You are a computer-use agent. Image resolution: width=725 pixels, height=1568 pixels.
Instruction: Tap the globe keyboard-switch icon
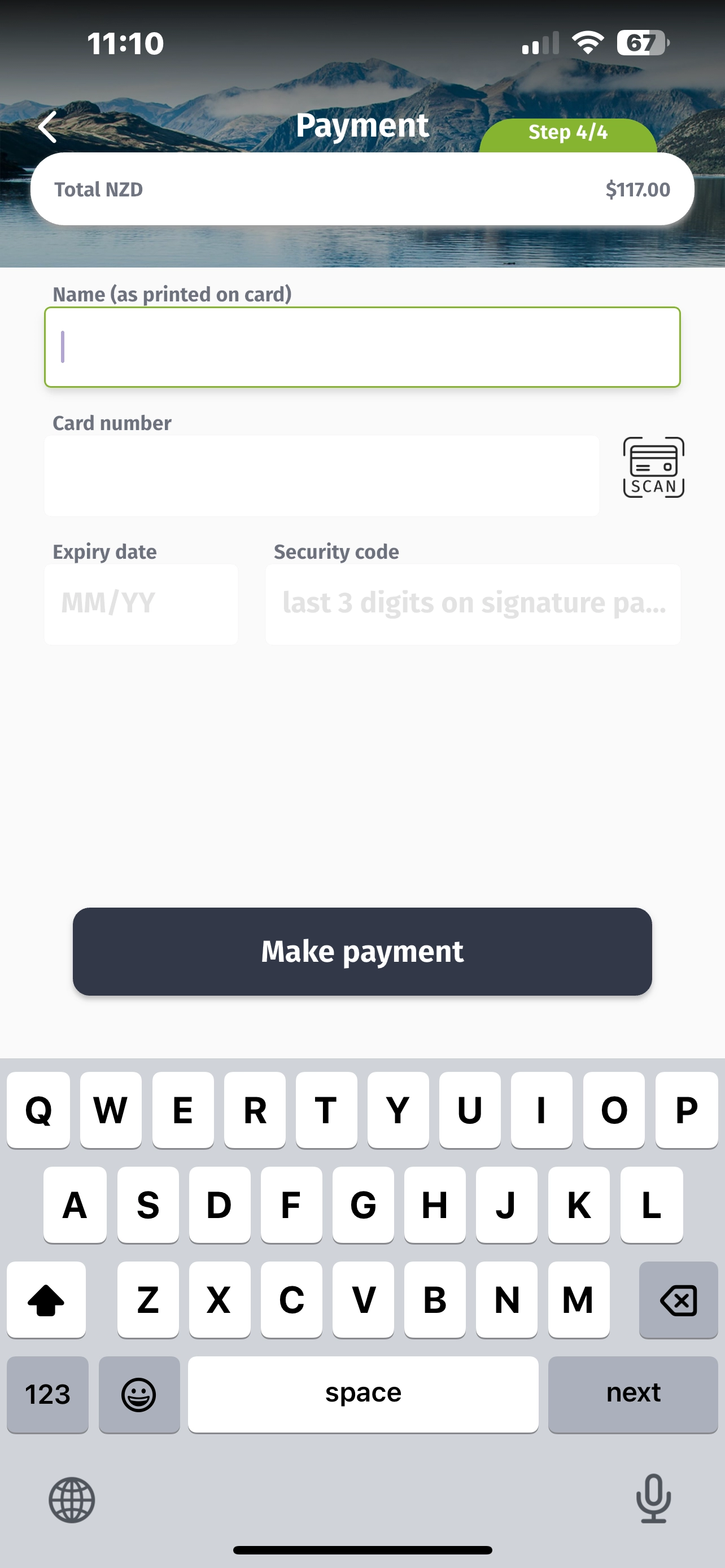pyautogui.click(x=72, y=1499)
